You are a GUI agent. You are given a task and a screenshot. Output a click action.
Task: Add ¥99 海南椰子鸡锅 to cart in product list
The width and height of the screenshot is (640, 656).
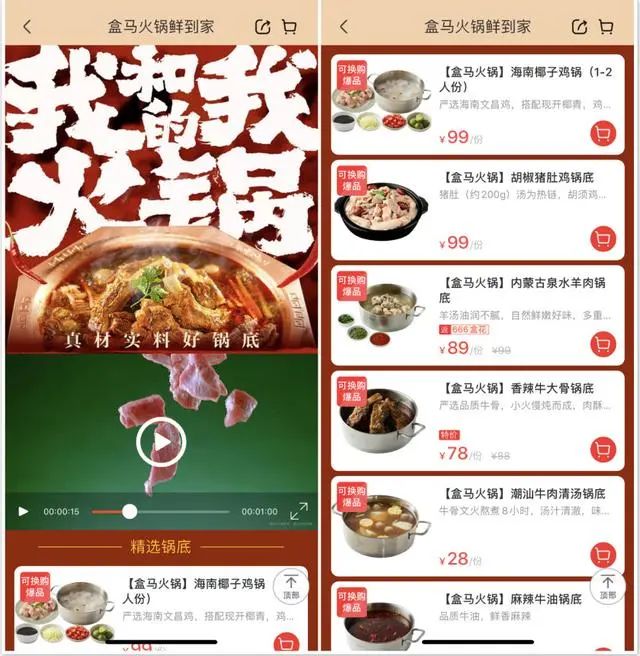click(x=602, y=133)
